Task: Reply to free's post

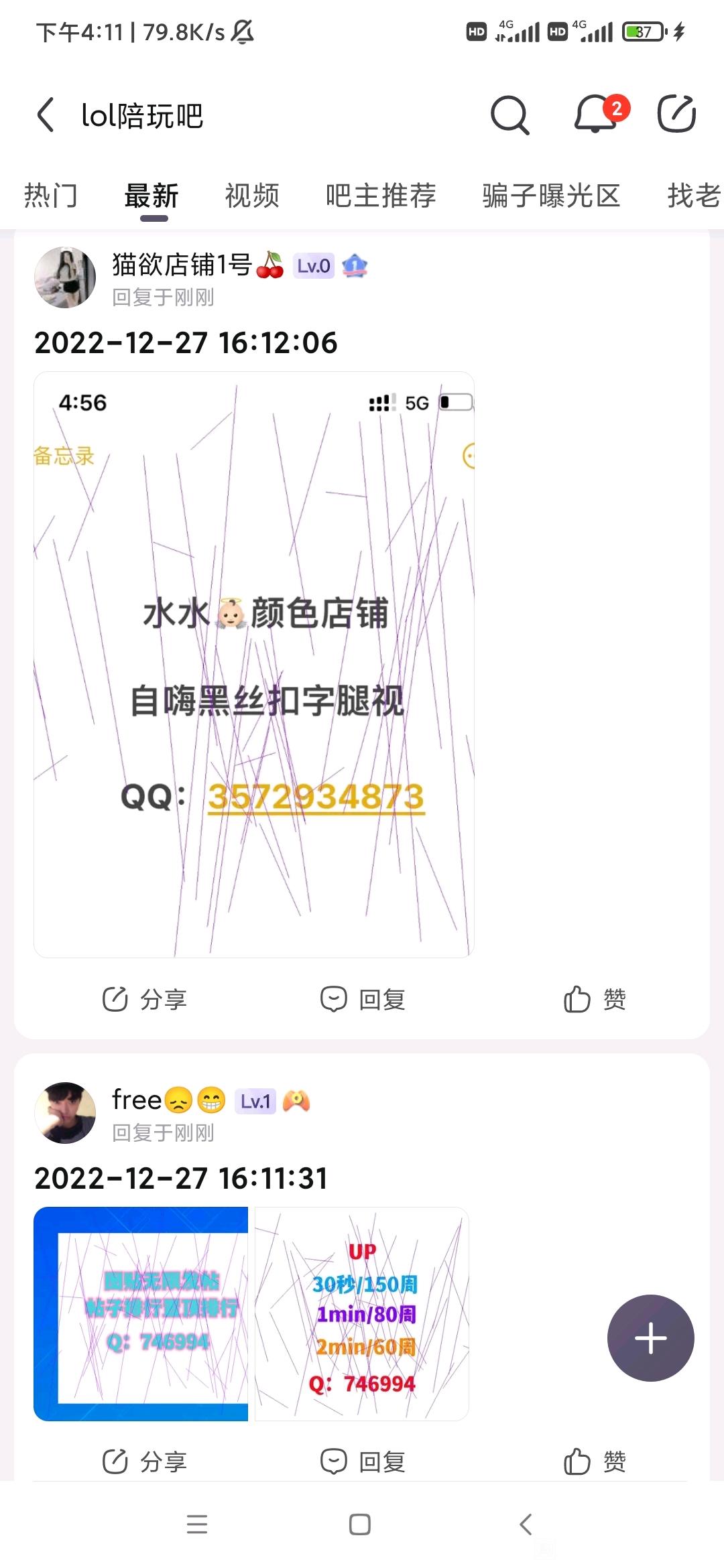Action: coord(363,1461)
